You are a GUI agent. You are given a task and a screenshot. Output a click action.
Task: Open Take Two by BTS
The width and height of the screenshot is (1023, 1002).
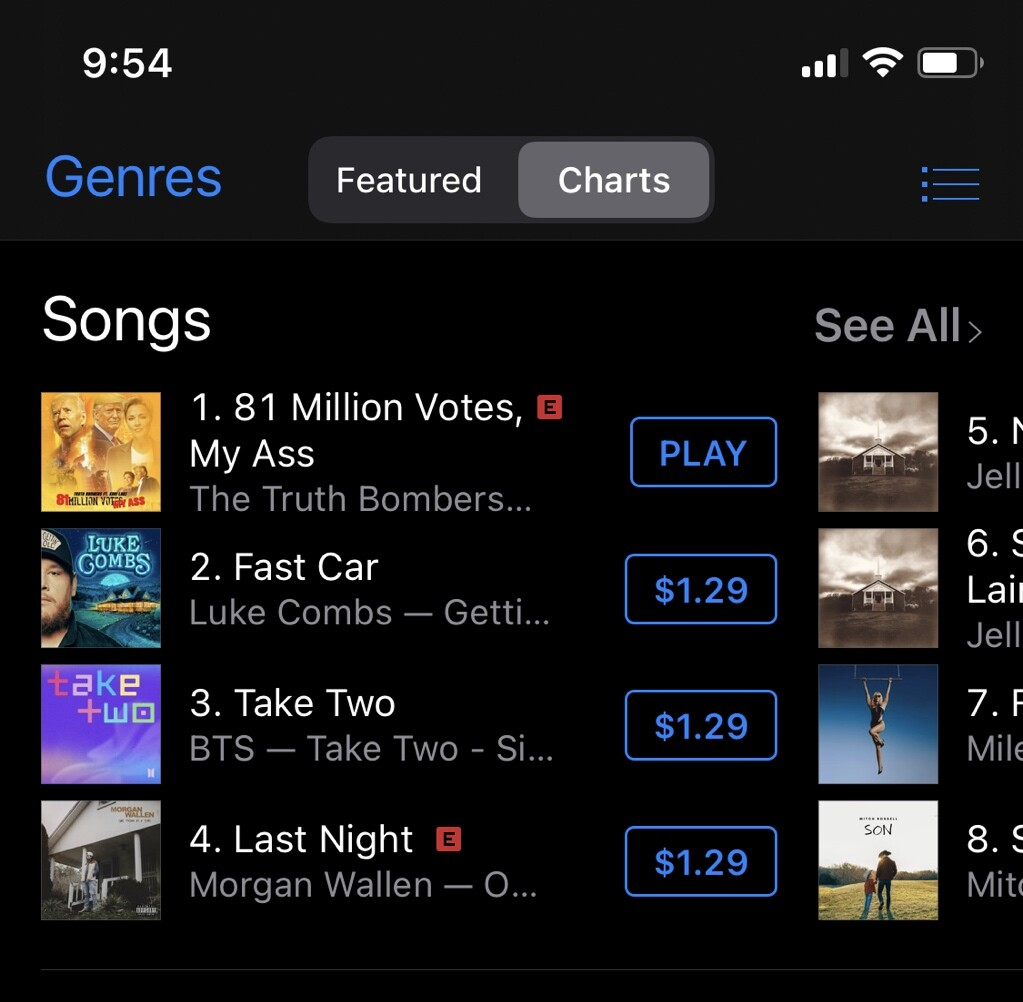(x=370, y=724)
